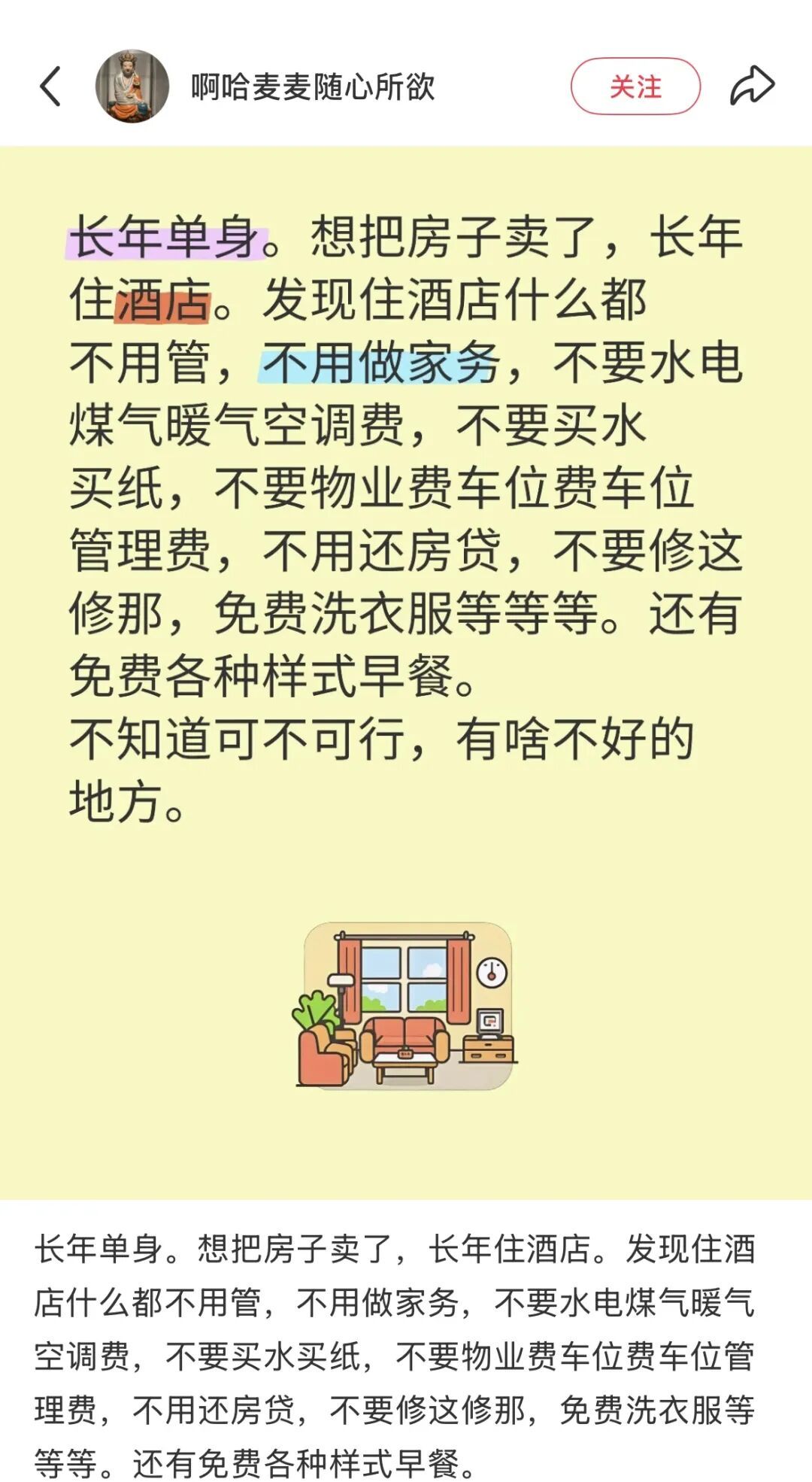Open 啊哈麦麦随心所欲's profile avatar

(132, 86)
